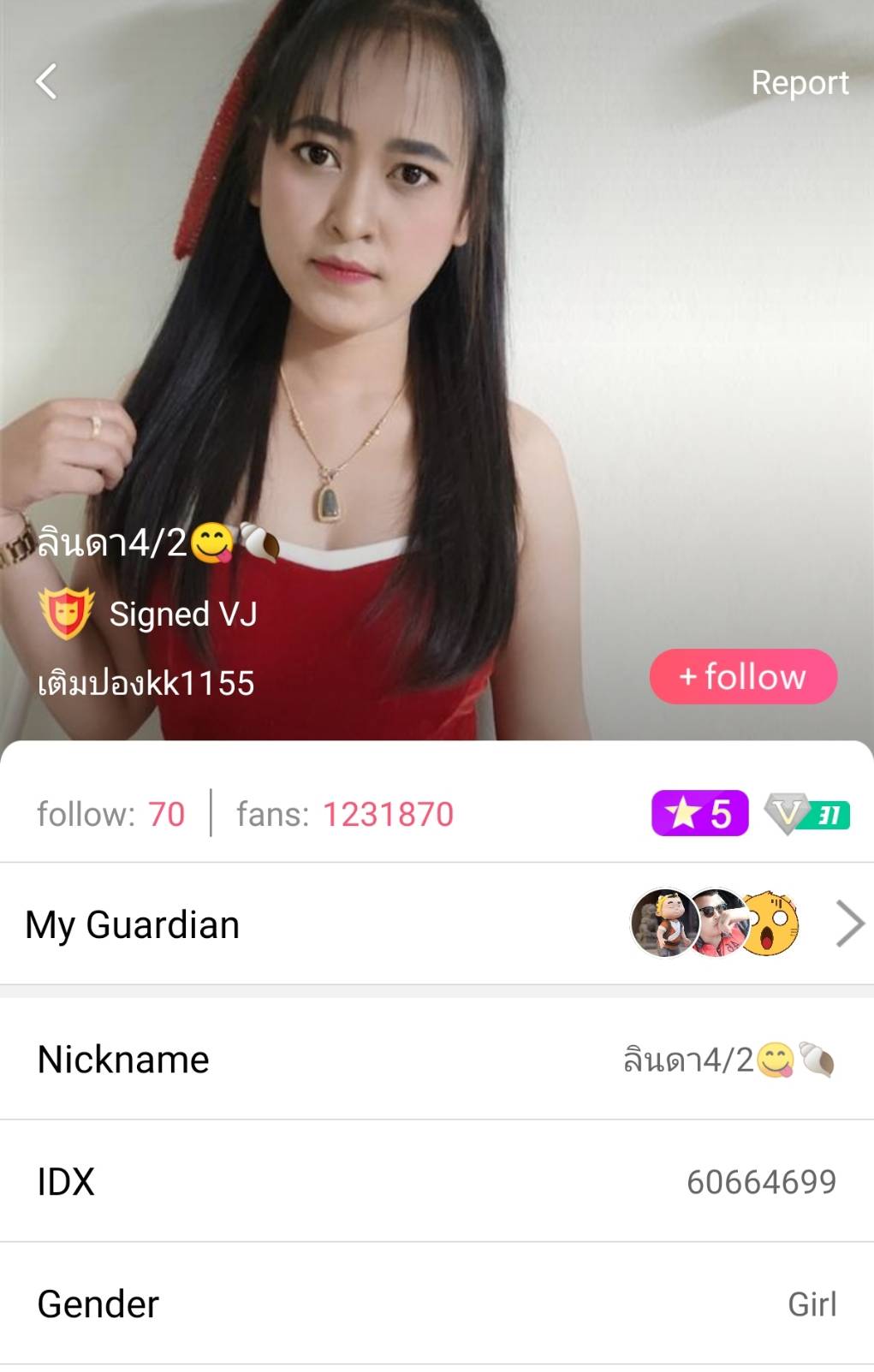The width and height of the screenshot is (874, 1372).
Task: Go back using the top-left arrow
Action: 47,82
